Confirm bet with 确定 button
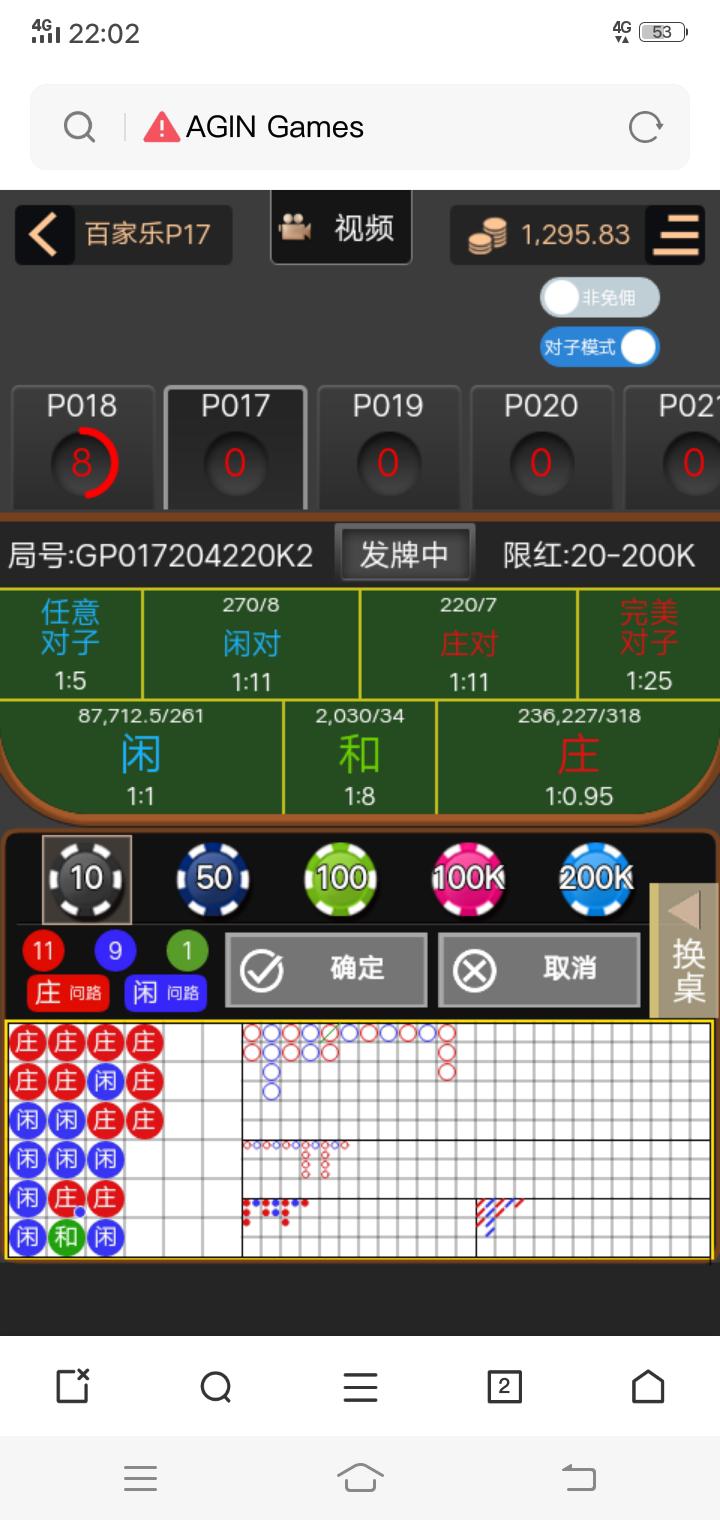 (x=327, y=969)
